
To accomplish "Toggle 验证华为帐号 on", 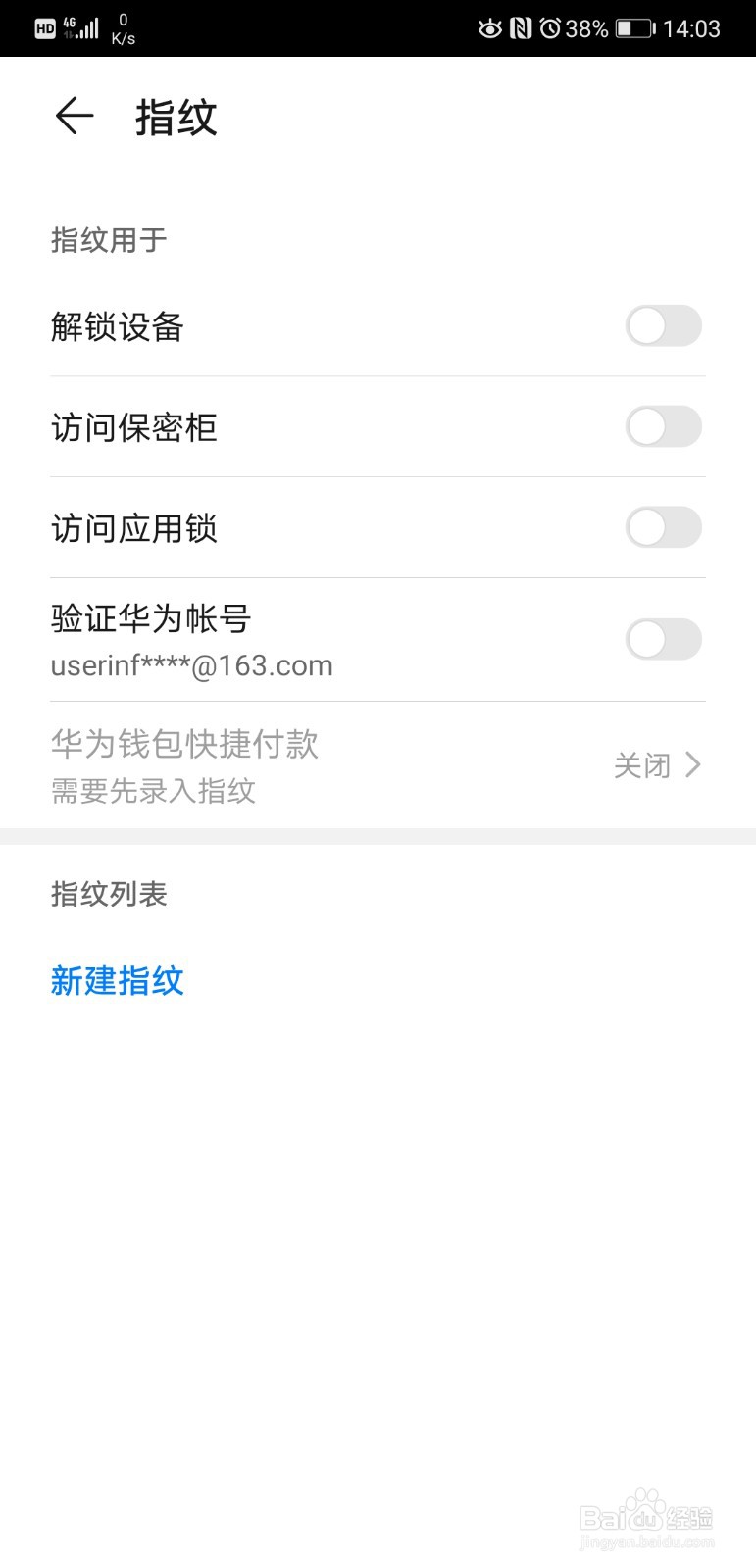I will tap(663, 639).
